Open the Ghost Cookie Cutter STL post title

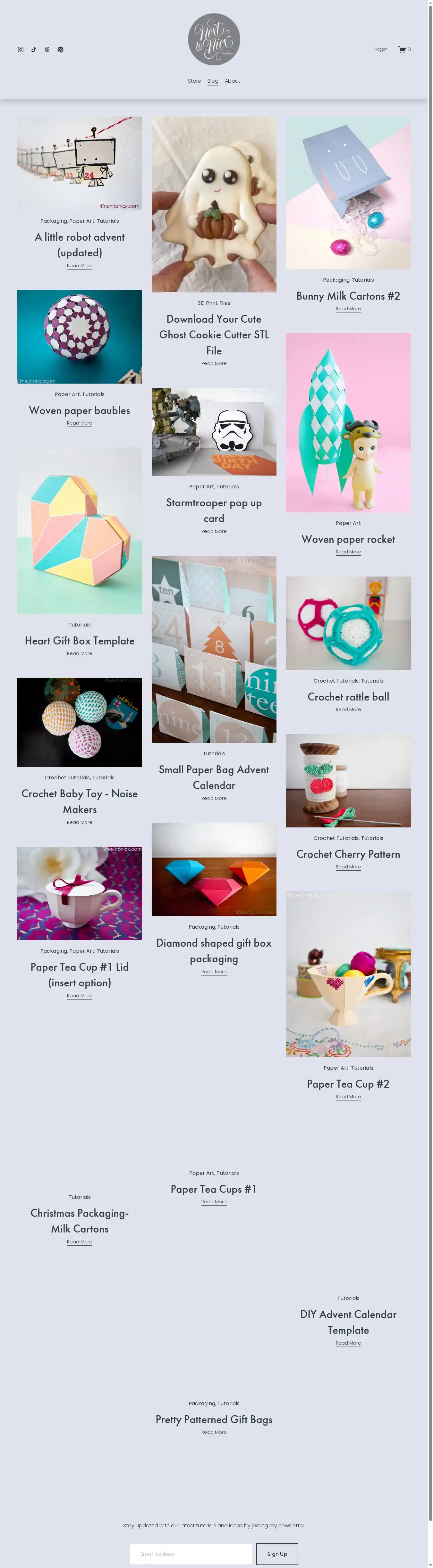(x=214, y=334)
